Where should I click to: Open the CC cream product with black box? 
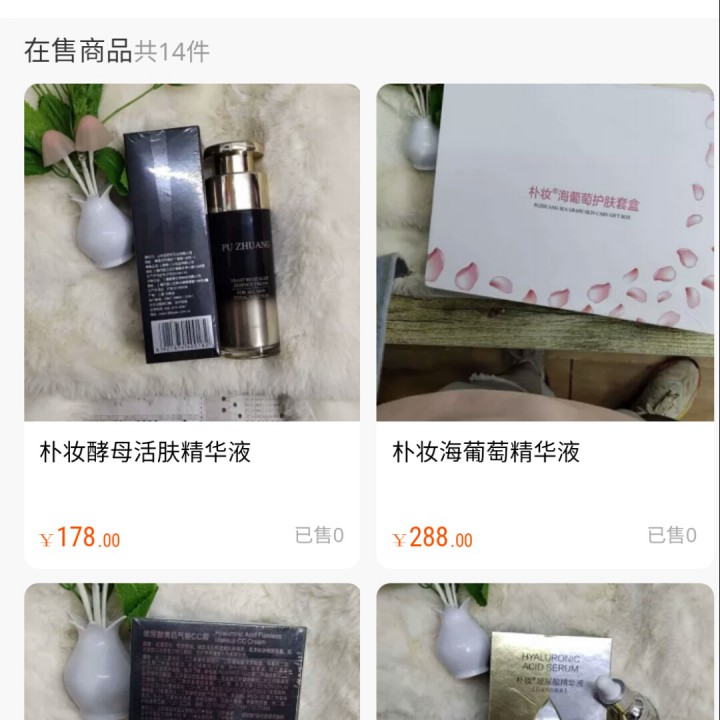[192, 655]
